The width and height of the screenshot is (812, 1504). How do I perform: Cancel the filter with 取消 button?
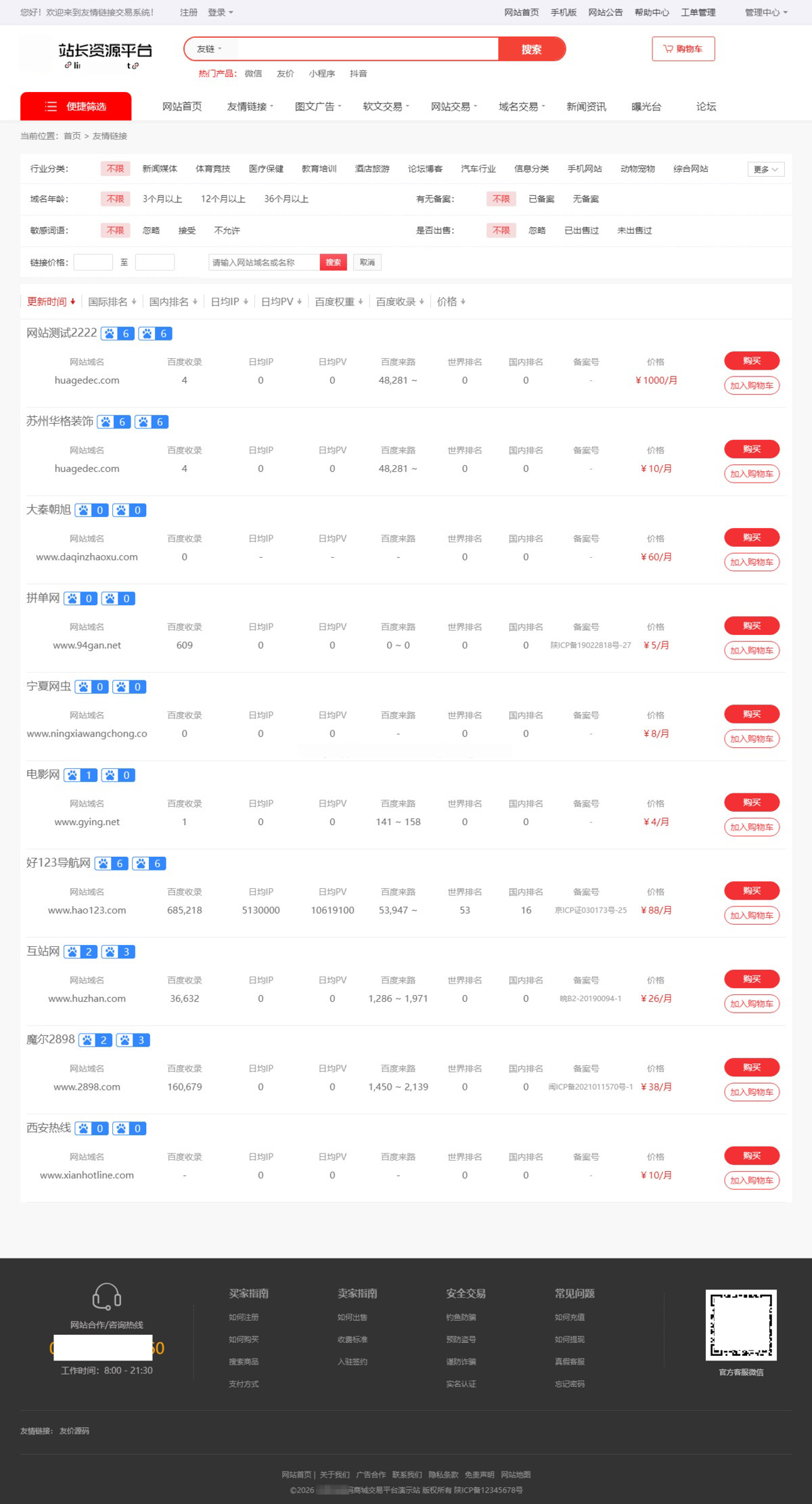(x=367, y=263)
